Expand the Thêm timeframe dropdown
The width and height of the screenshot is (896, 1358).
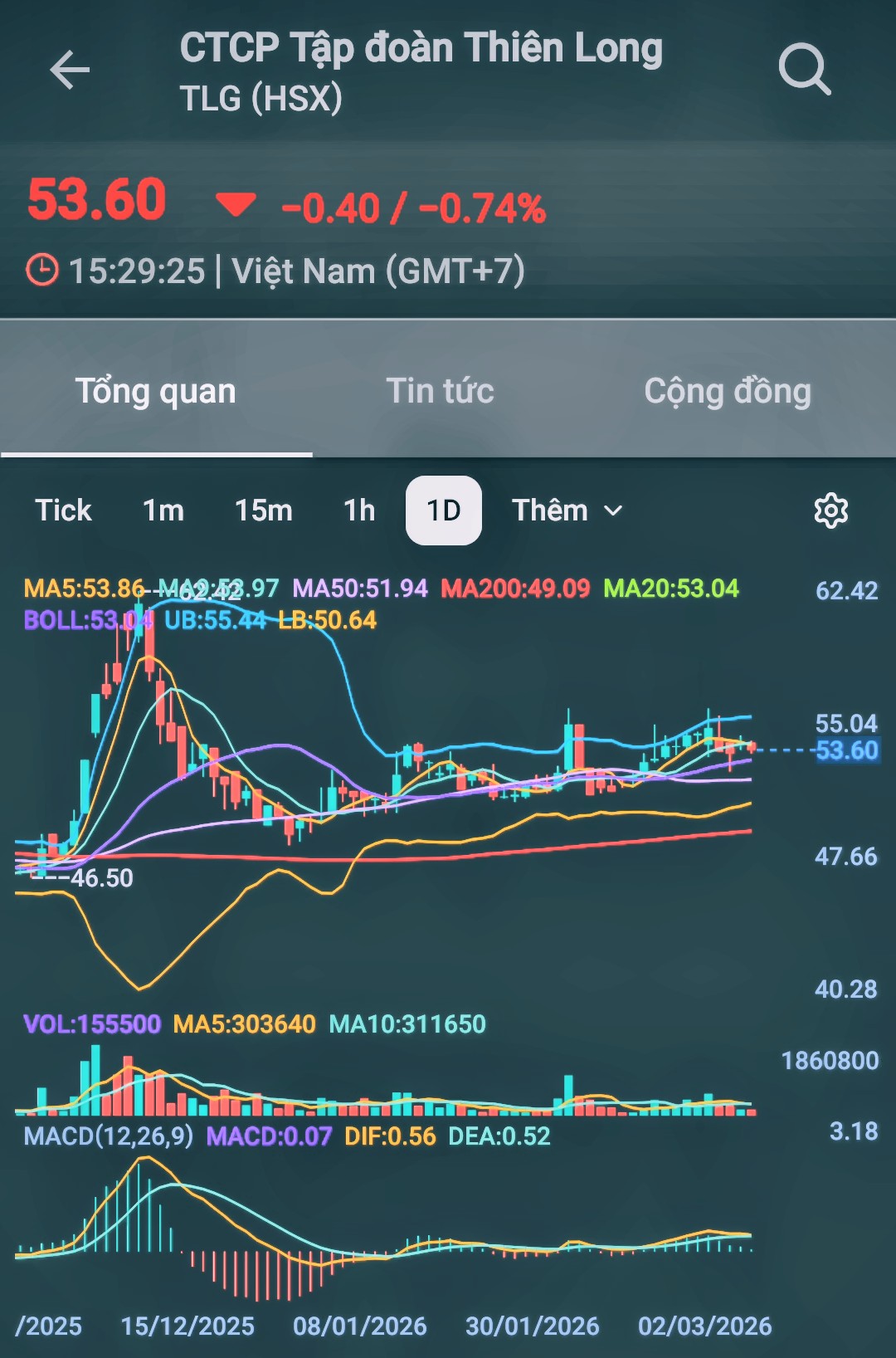pyautogui.click(x=567, y=510)
